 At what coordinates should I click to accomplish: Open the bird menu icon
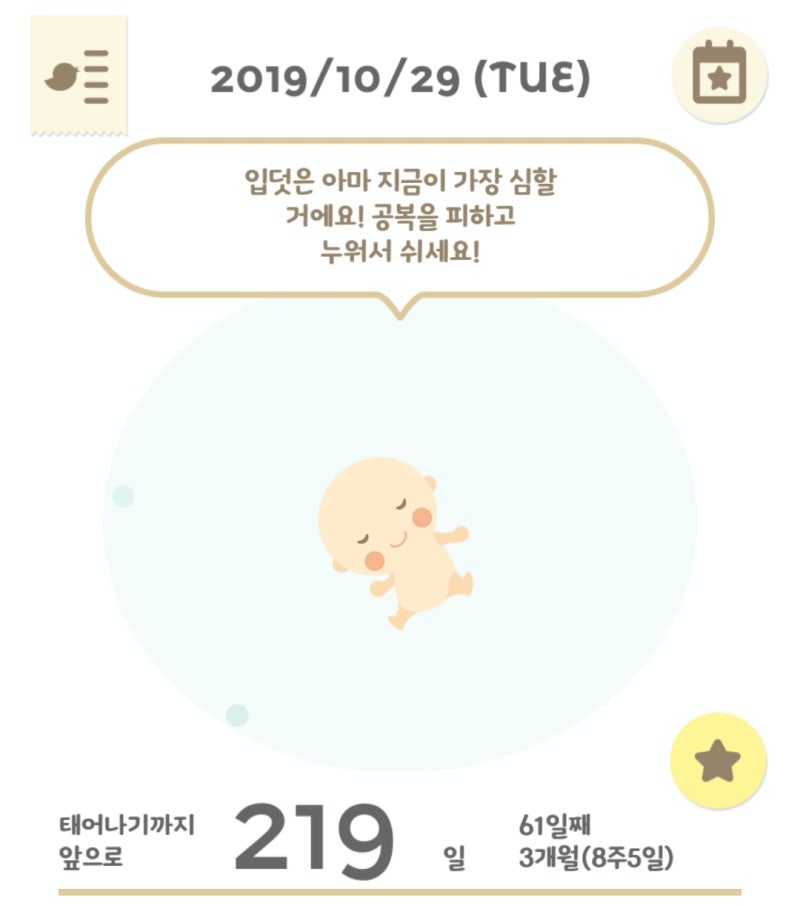click(x=78, y=76)
